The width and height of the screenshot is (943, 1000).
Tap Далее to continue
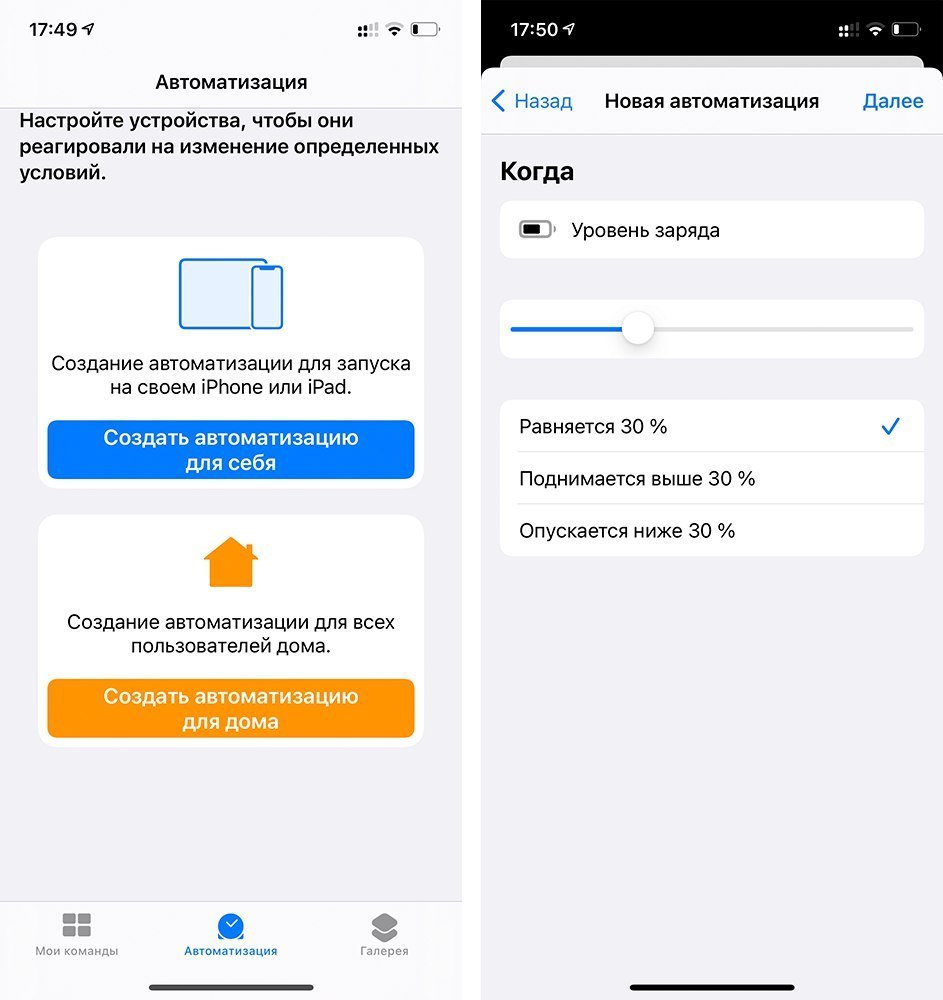pyautogui.click(x=892, y=101)
